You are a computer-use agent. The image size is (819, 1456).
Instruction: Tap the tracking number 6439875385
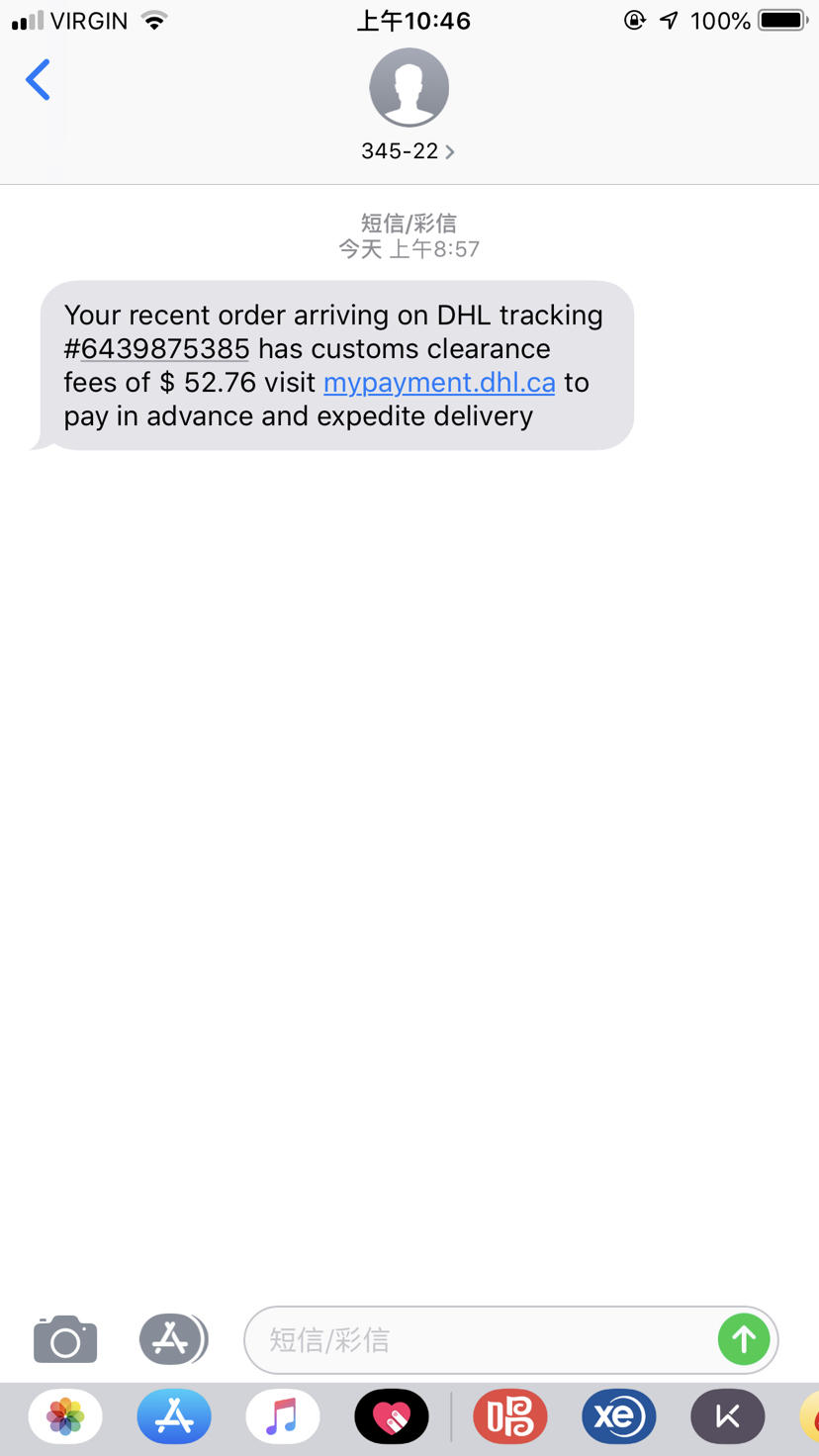(165, 348)
